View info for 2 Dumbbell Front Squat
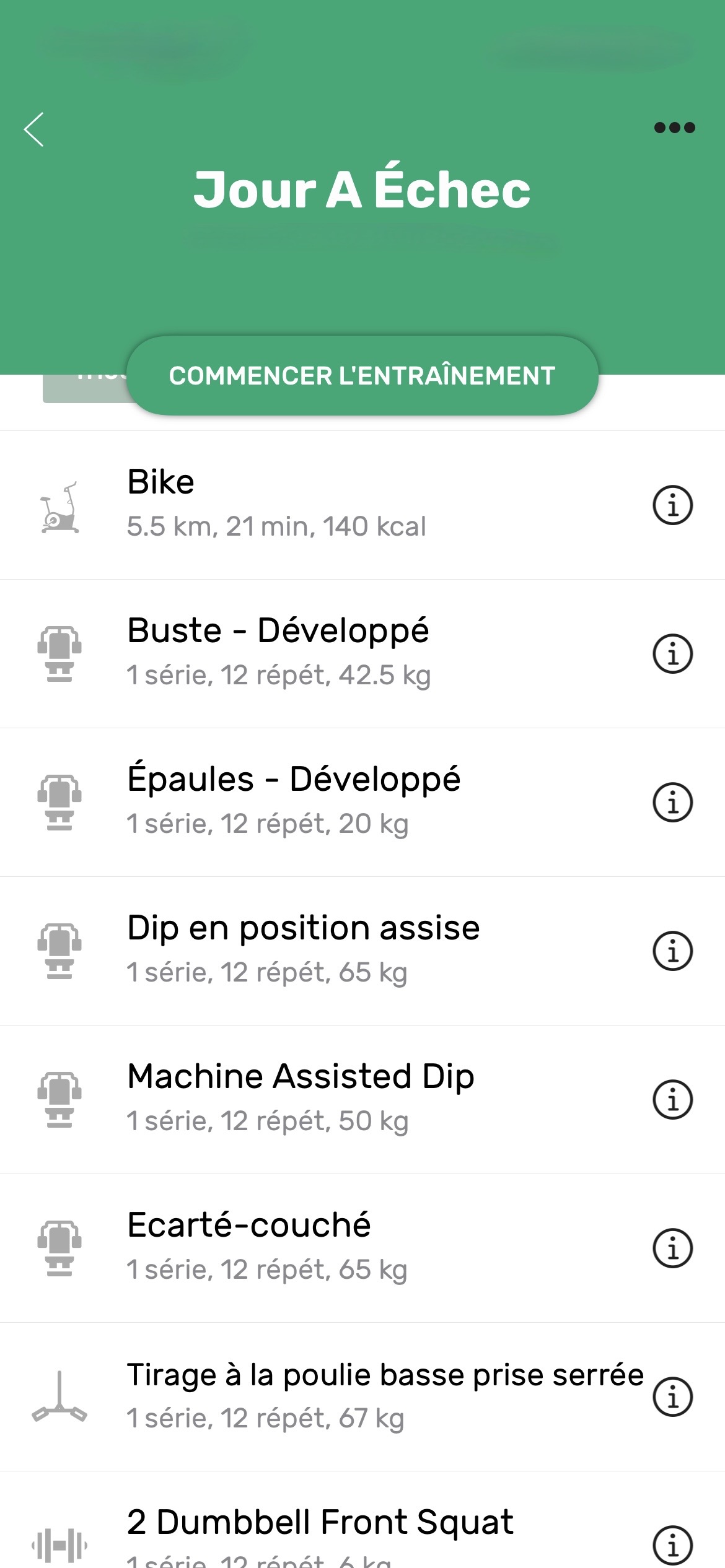Screen dimensions: 725x1568 pos(672,1544)
